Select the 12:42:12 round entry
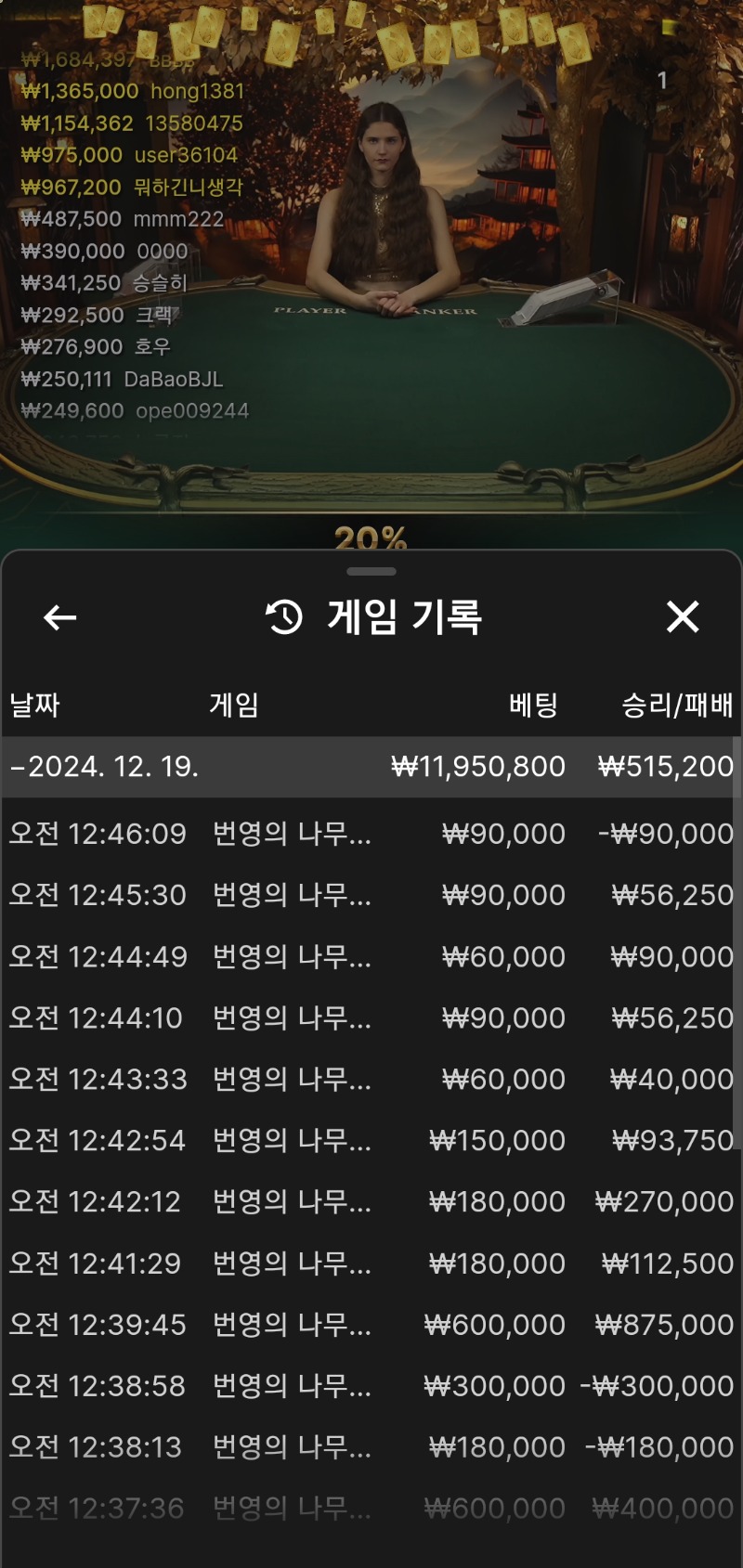 pyautogui.click(x=371, y=1201)
